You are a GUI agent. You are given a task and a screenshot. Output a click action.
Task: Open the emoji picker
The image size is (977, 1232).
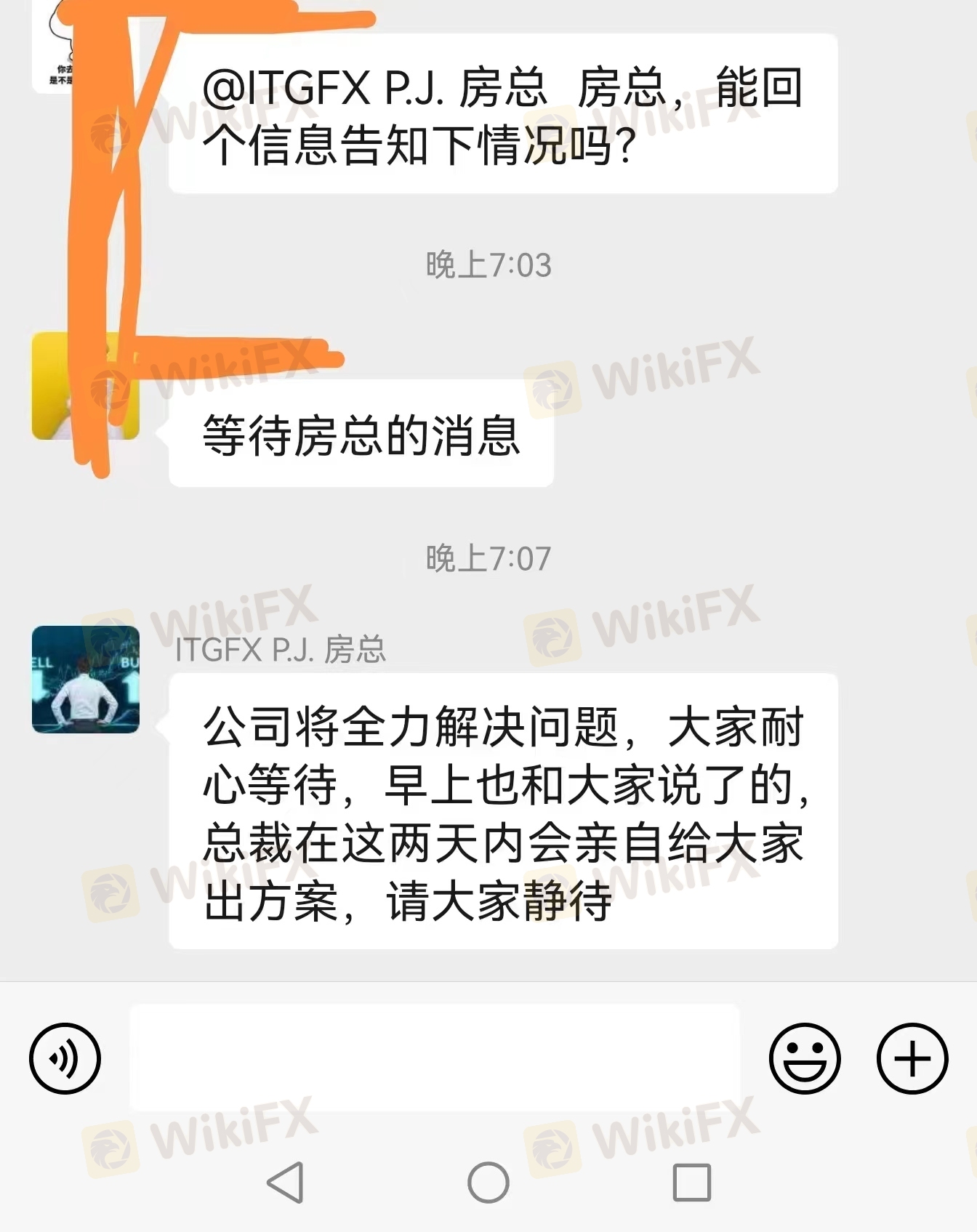(804, 1058)
